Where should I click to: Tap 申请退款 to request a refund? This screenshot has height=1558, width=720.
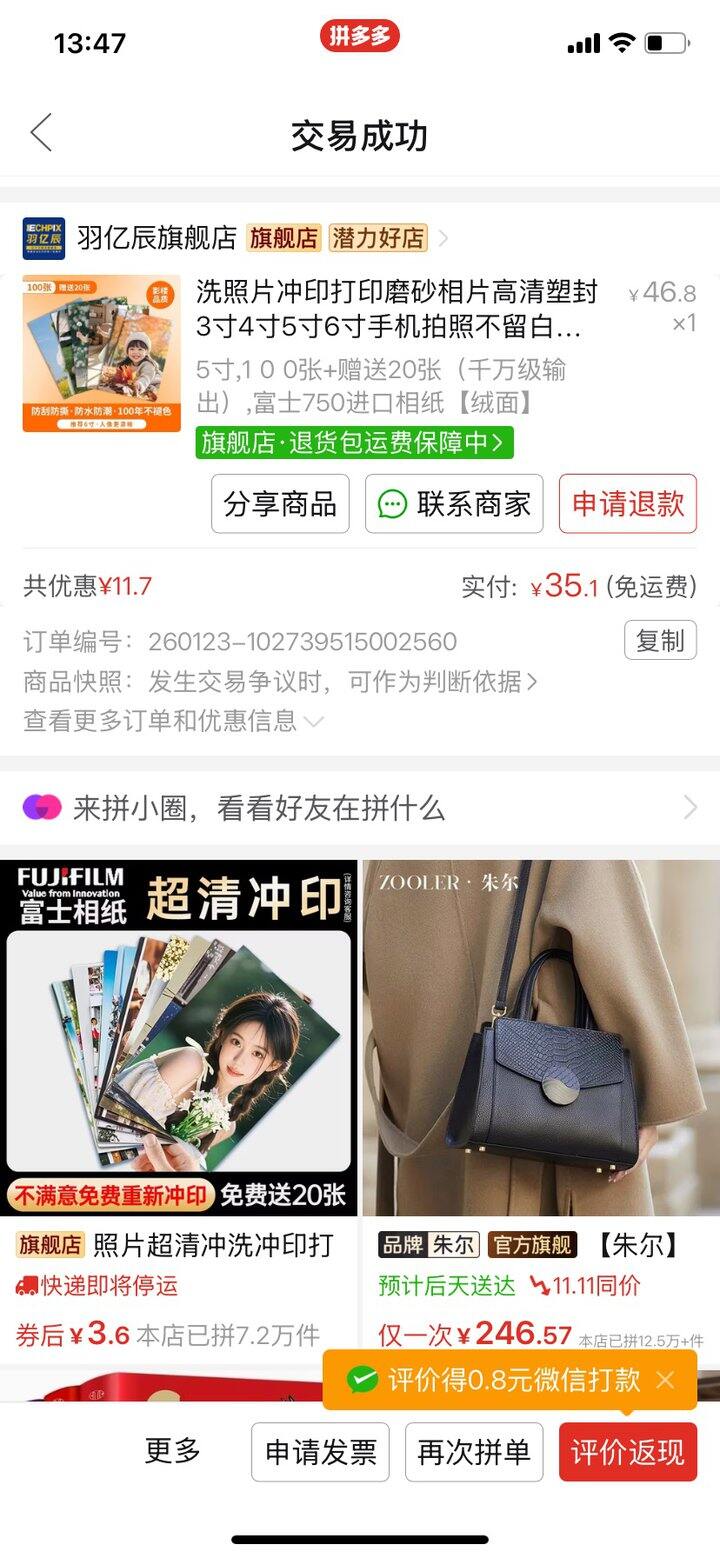coord(627,504)
